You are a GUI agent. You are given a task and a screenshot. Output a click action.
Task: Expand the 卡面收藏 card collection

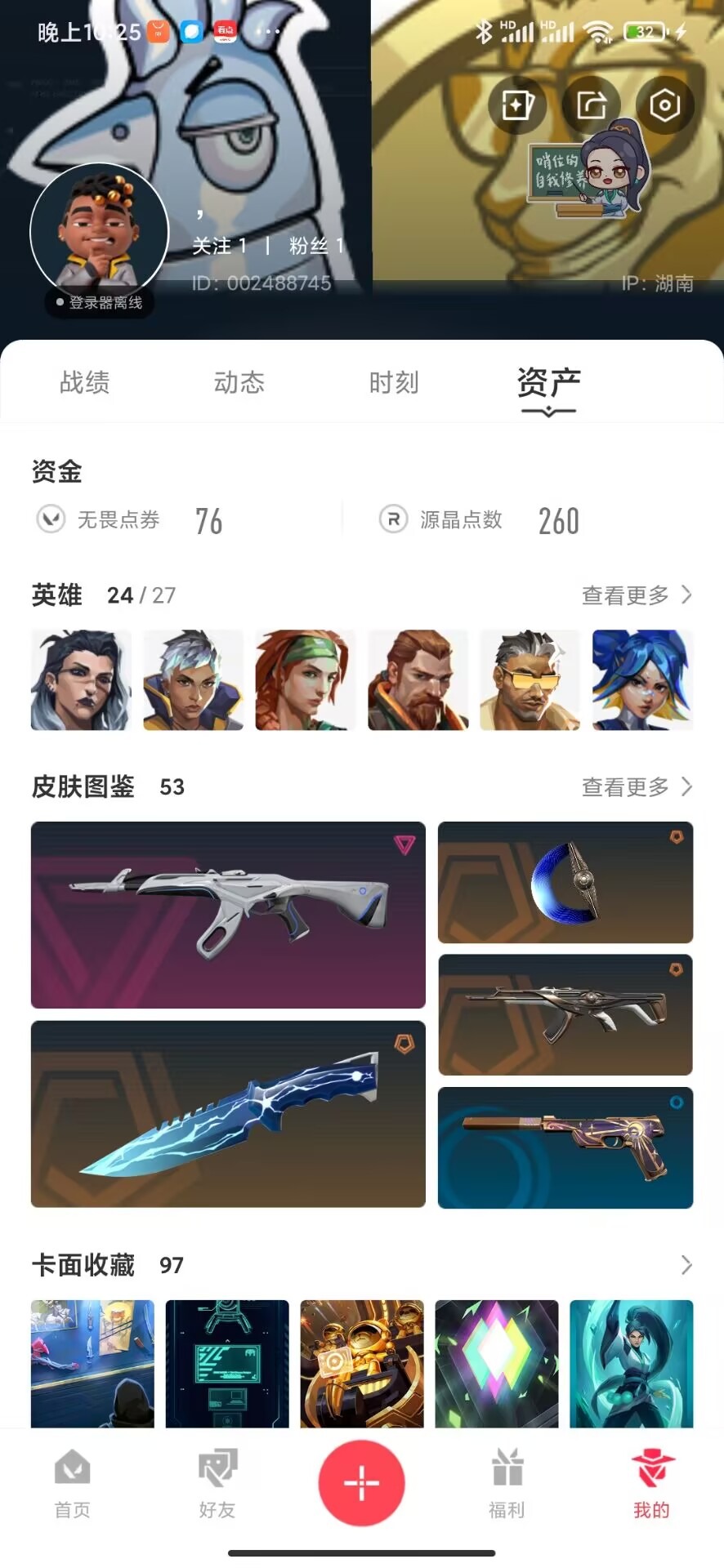pos(686,1265)
